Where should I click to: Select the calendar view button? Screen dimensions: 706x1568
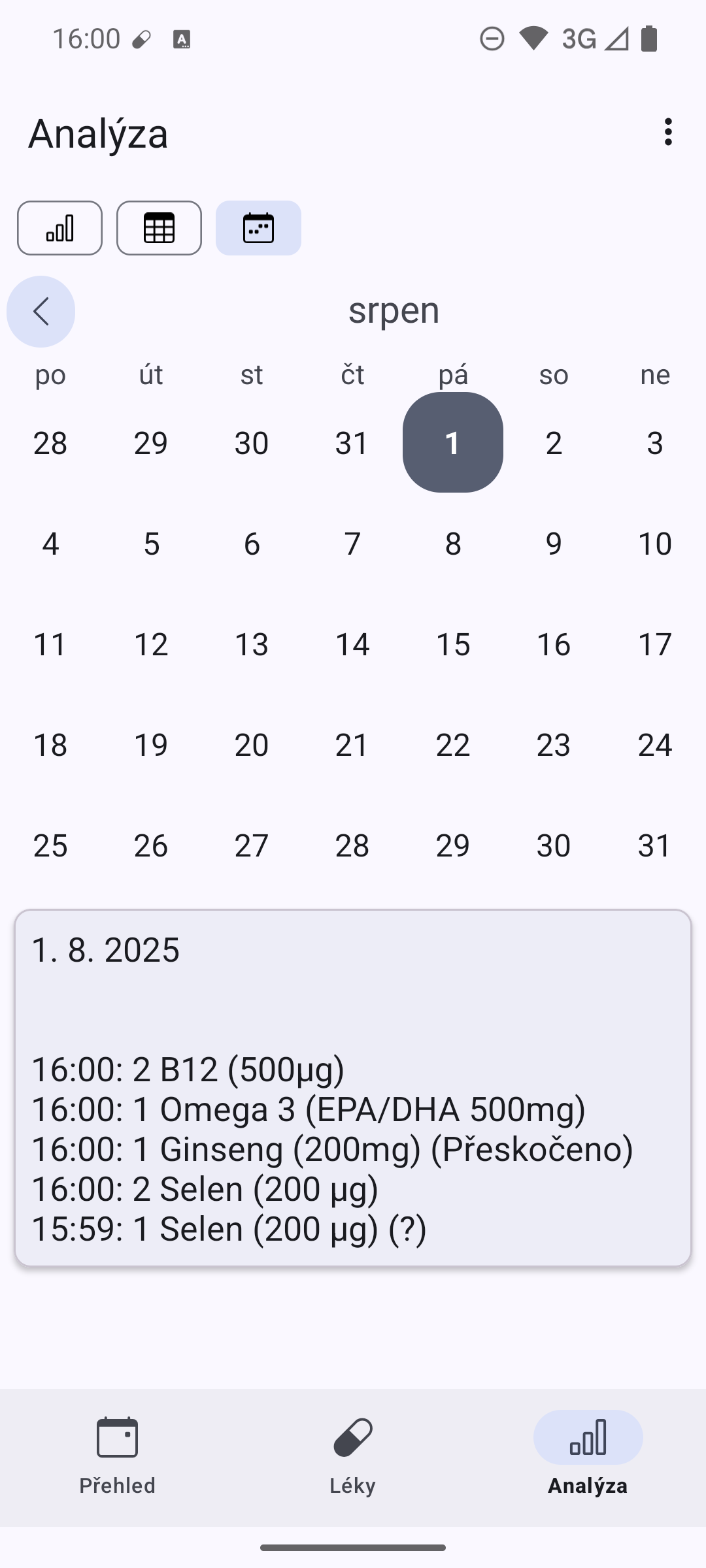[x=258, y=228]
